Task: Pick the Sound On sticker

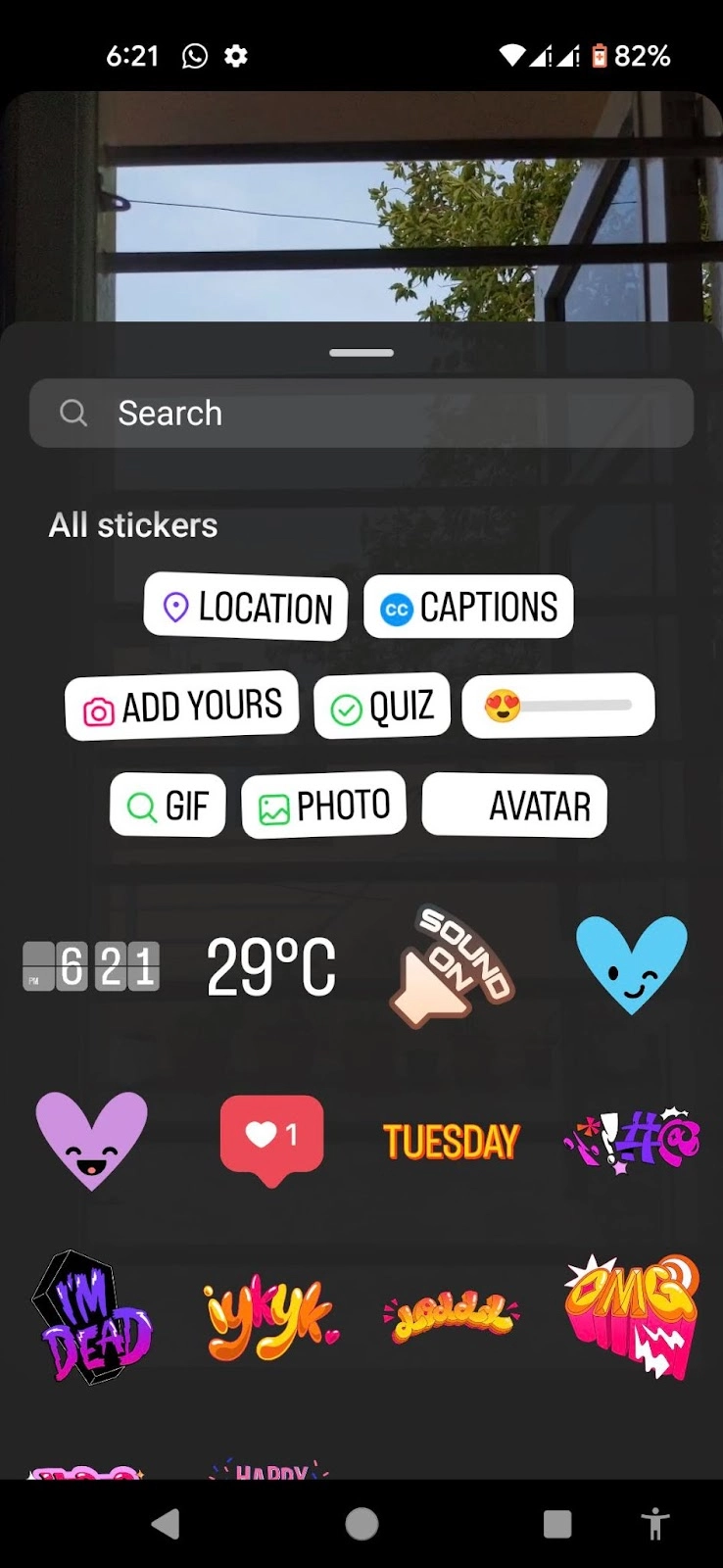Action: tap(453, 967)
